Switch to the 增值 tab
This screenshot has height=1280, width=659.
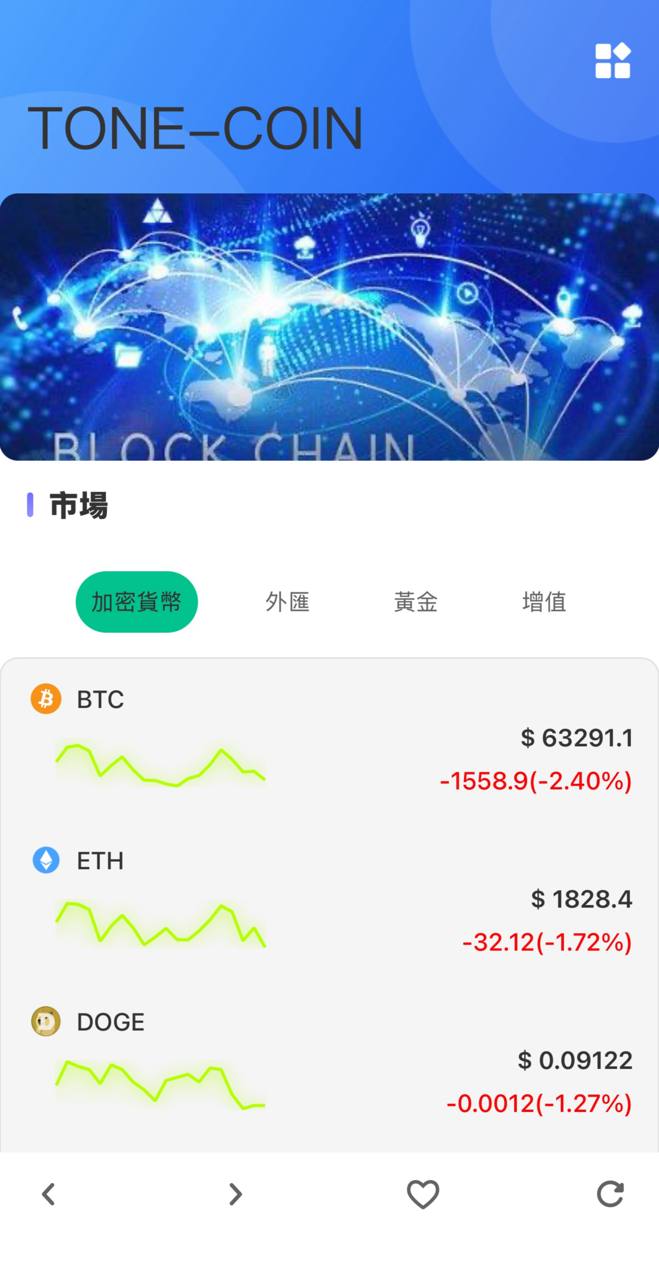pyautogui.click(x=544, y=602)
